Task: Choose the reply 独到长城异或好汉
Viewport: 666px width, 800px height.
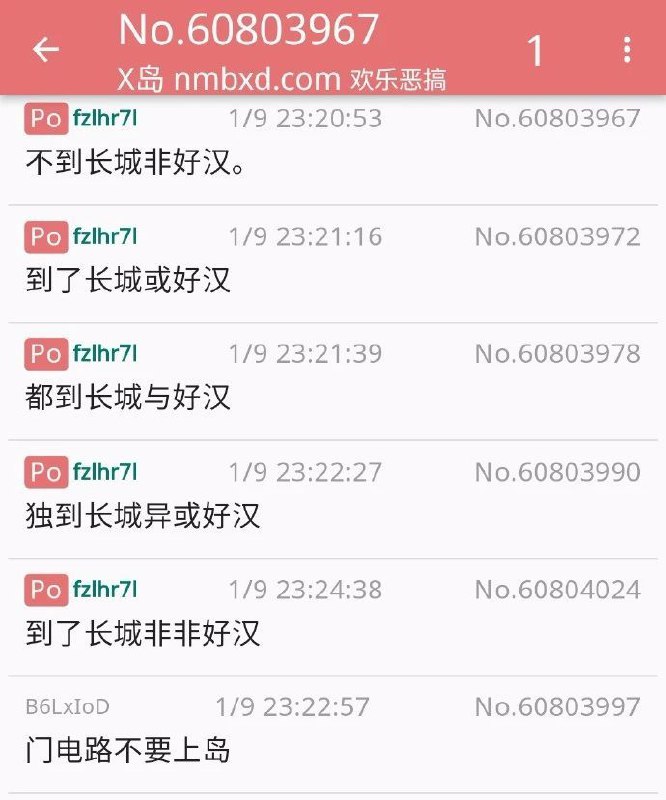Action: point(143,515)
